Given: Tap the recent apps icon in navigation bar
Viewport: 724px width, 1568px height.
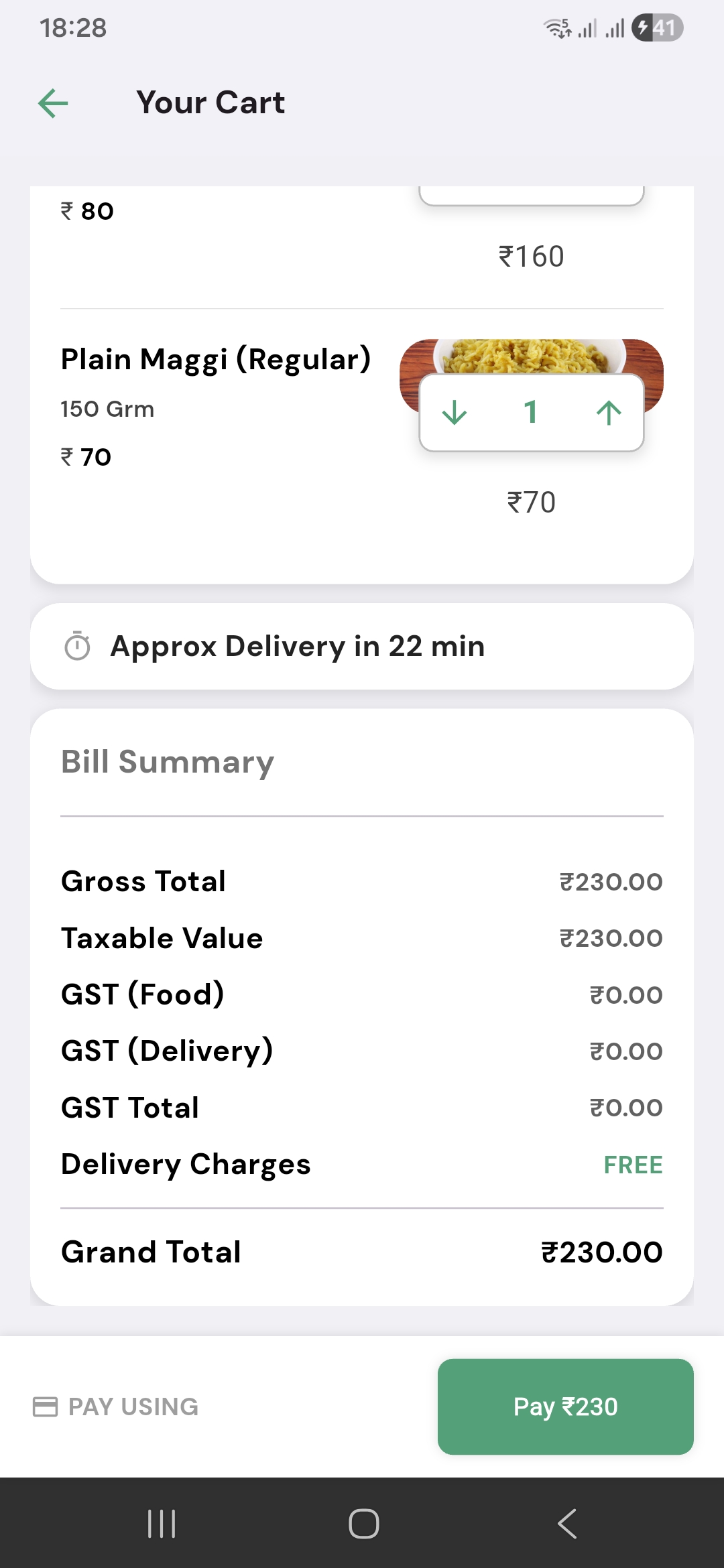Looking at the screenshot, I should [161, 1521].
